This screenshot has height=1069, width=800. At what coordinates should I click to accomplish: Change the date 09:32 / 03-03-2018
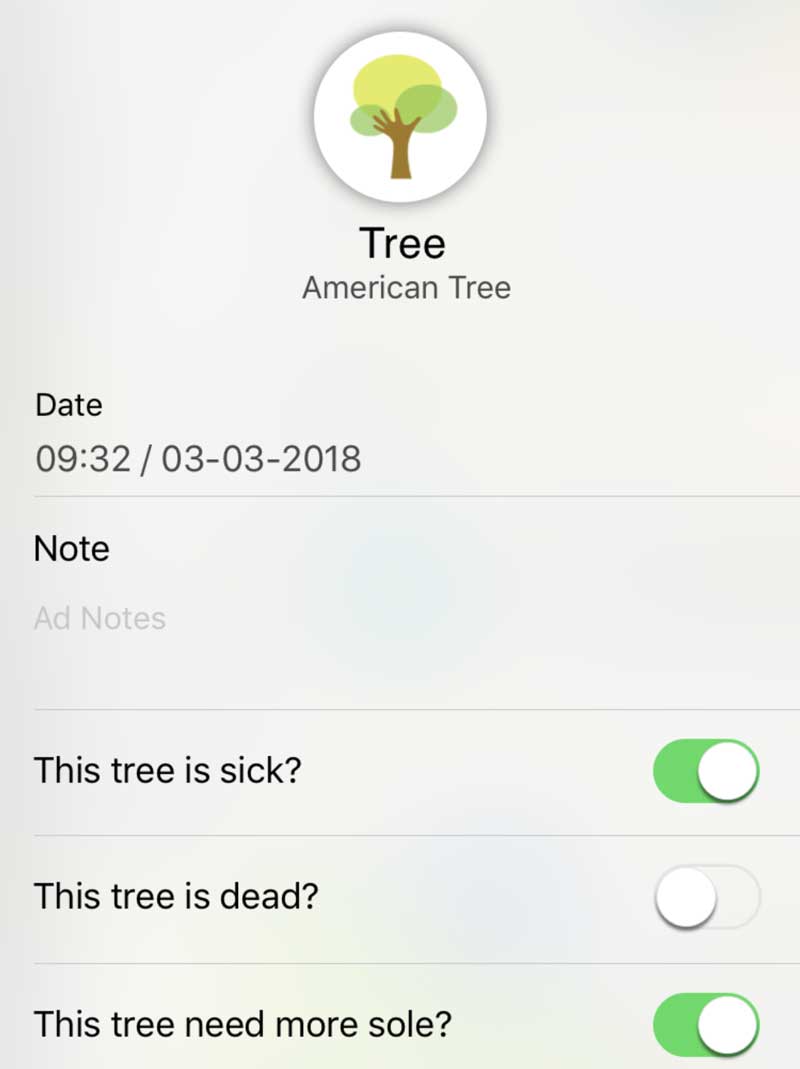[x=198, y=459]
